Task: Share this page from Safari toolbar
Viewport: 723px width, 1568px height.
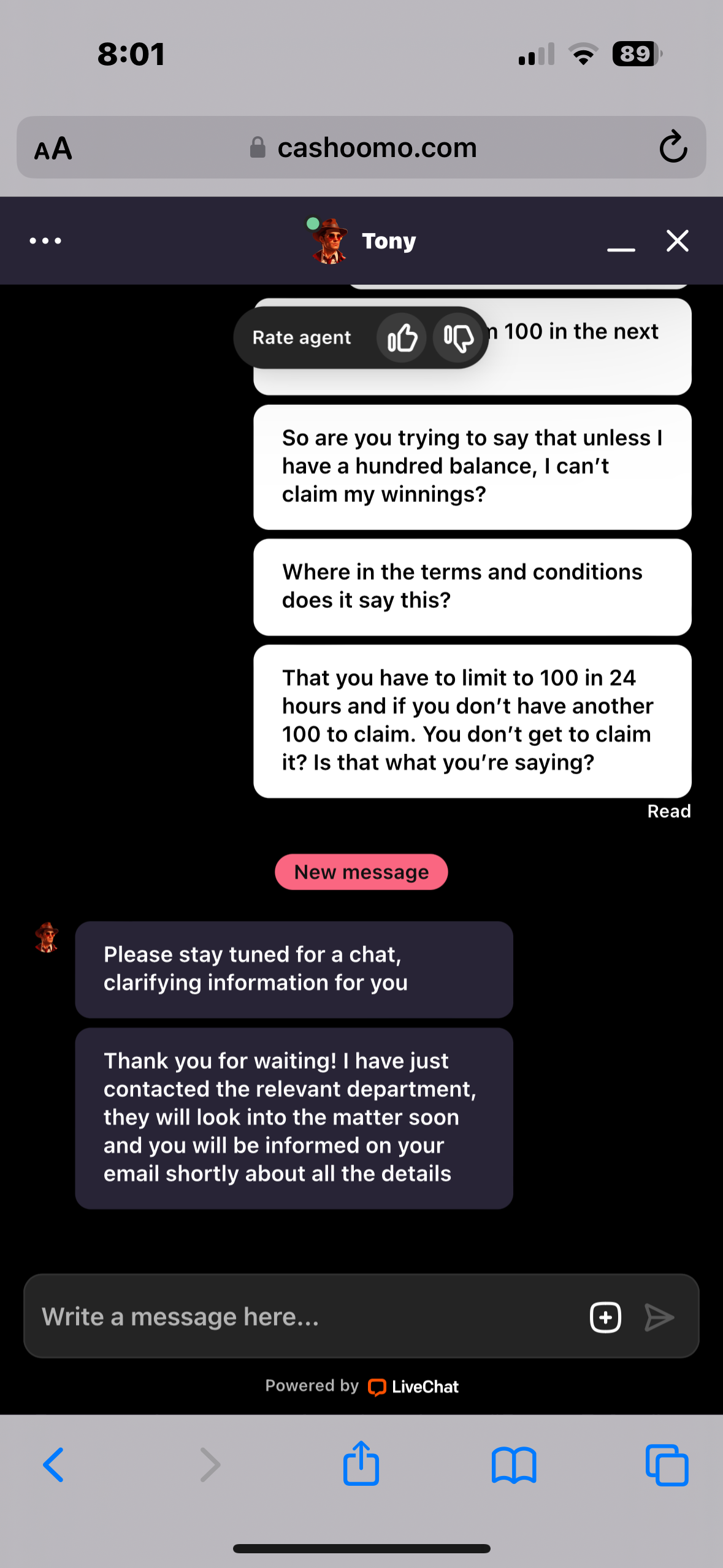Action: [361, 1464]
